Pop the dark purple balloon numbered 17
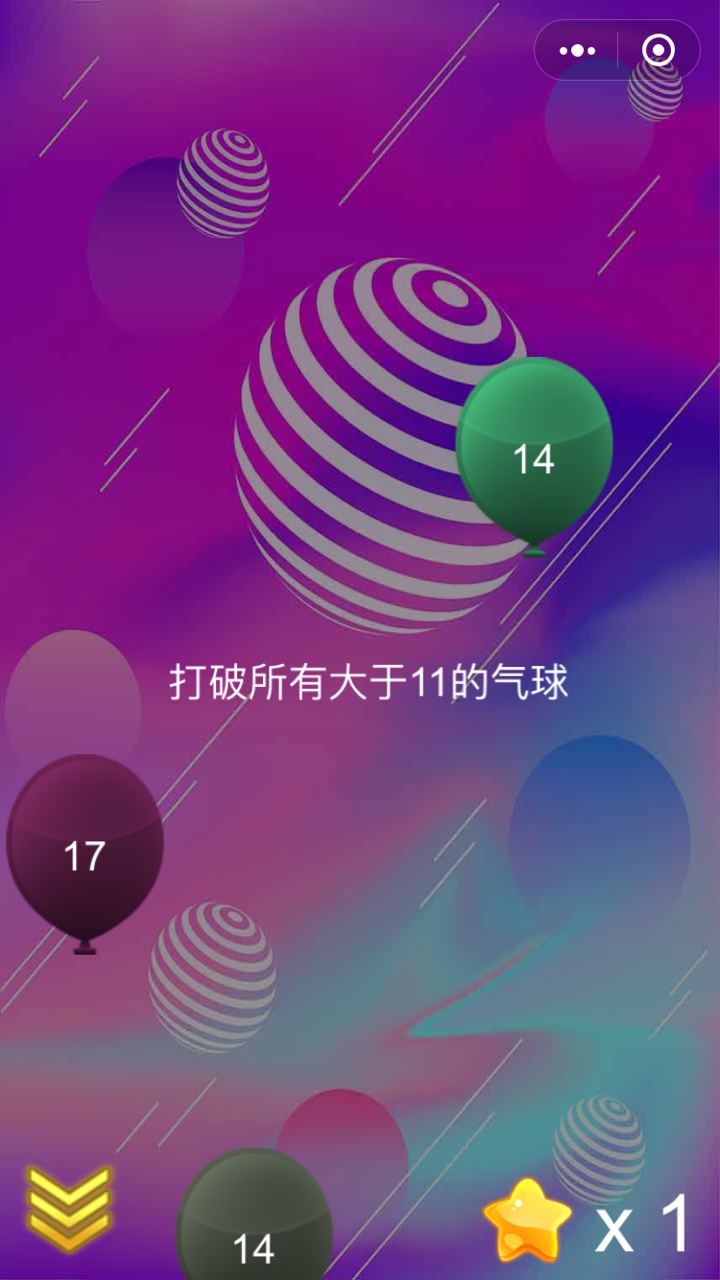This screenshot has width=720, height=1280. pos(85,848)
